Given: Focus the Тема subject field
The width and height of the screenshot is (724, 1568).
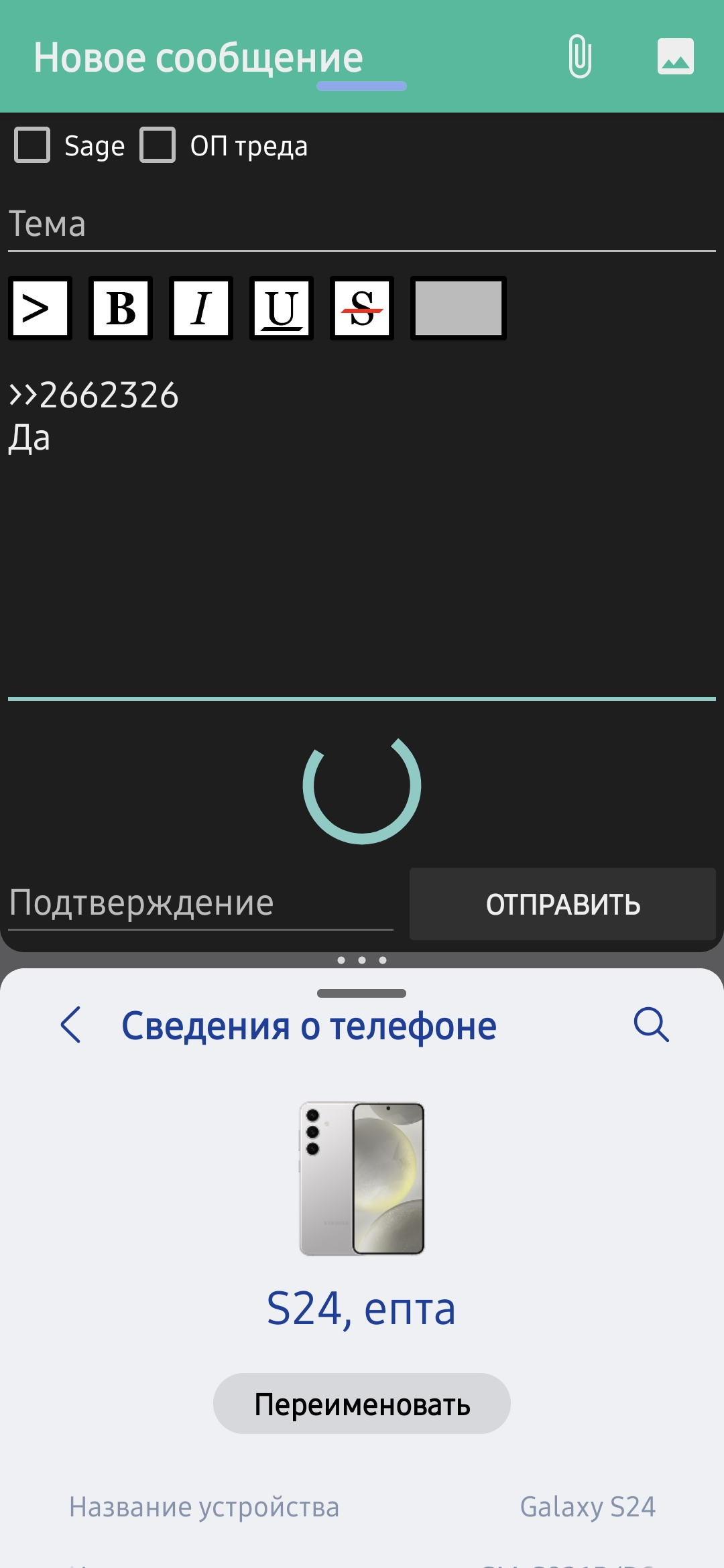Looking at the screenshot, I should [x=362, y=225].
